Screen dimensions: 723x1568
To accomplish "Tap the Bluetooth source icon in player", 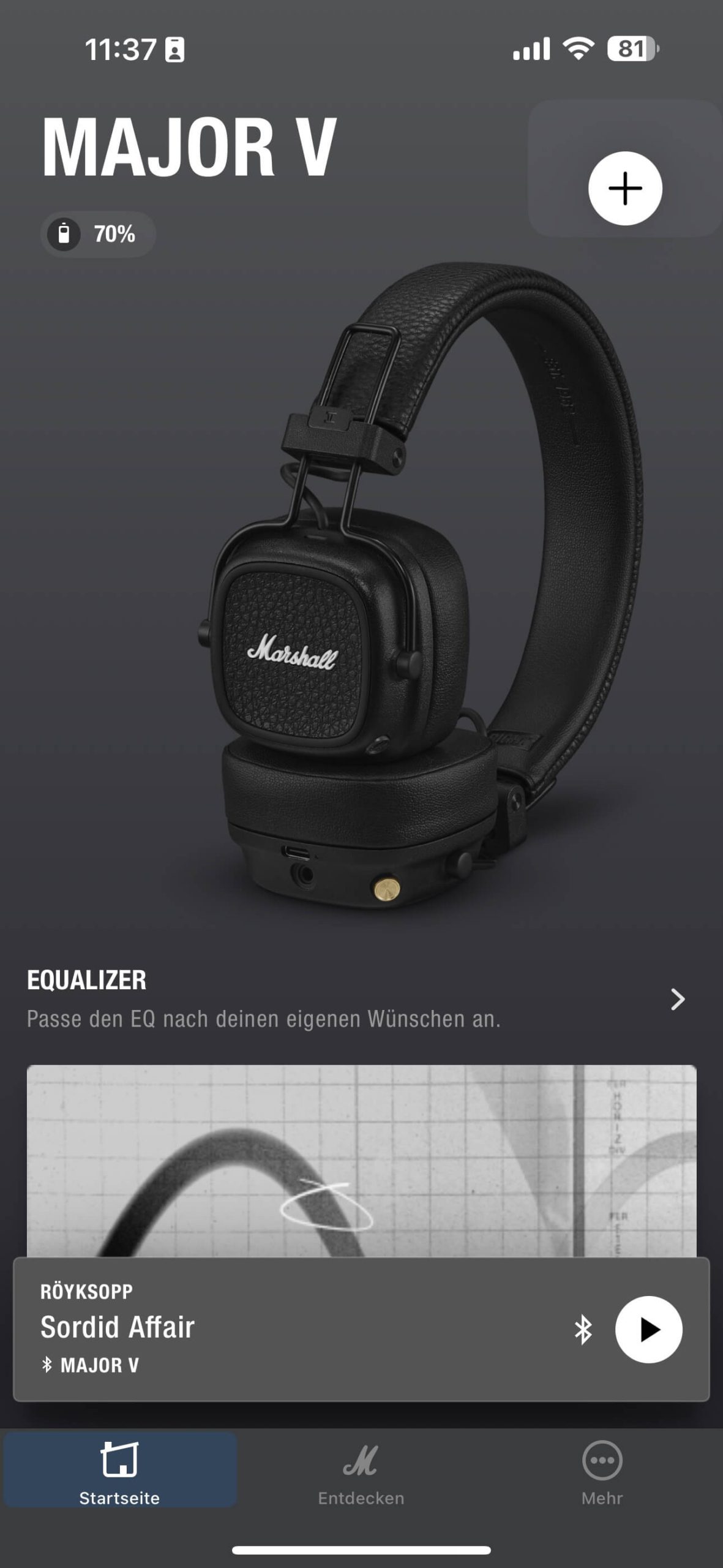I will click(583, 1330).
